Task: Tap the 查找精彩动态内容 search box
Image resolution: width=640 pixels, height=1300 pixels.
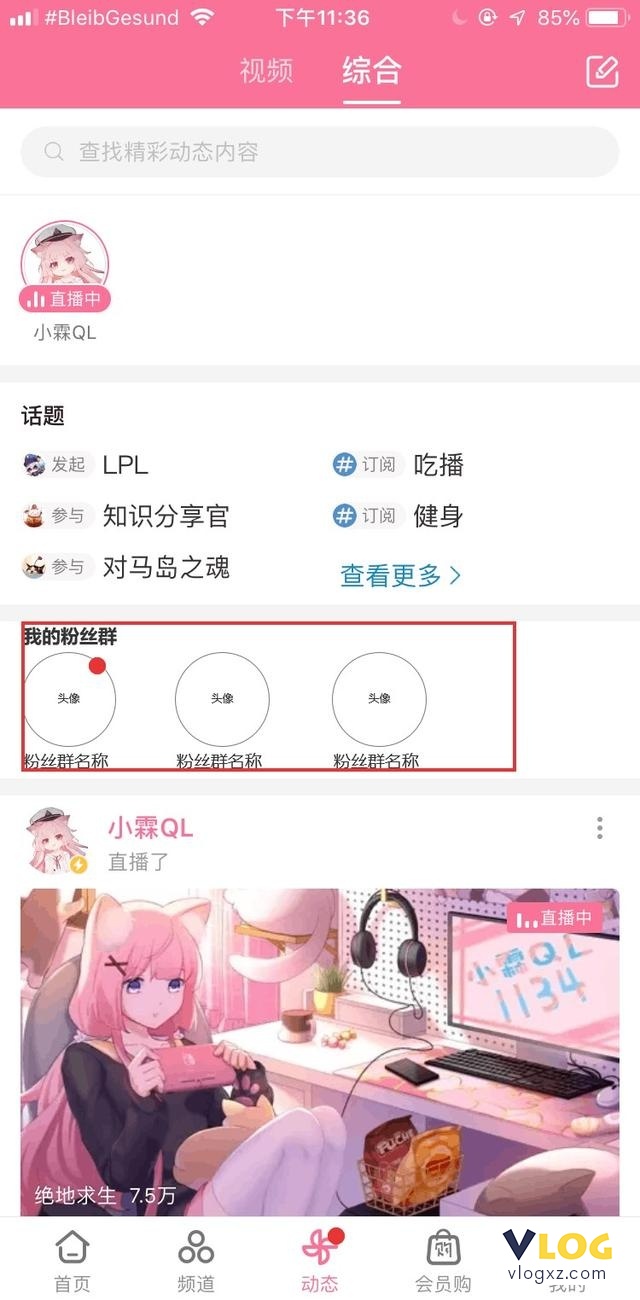Action: (320, 152)
